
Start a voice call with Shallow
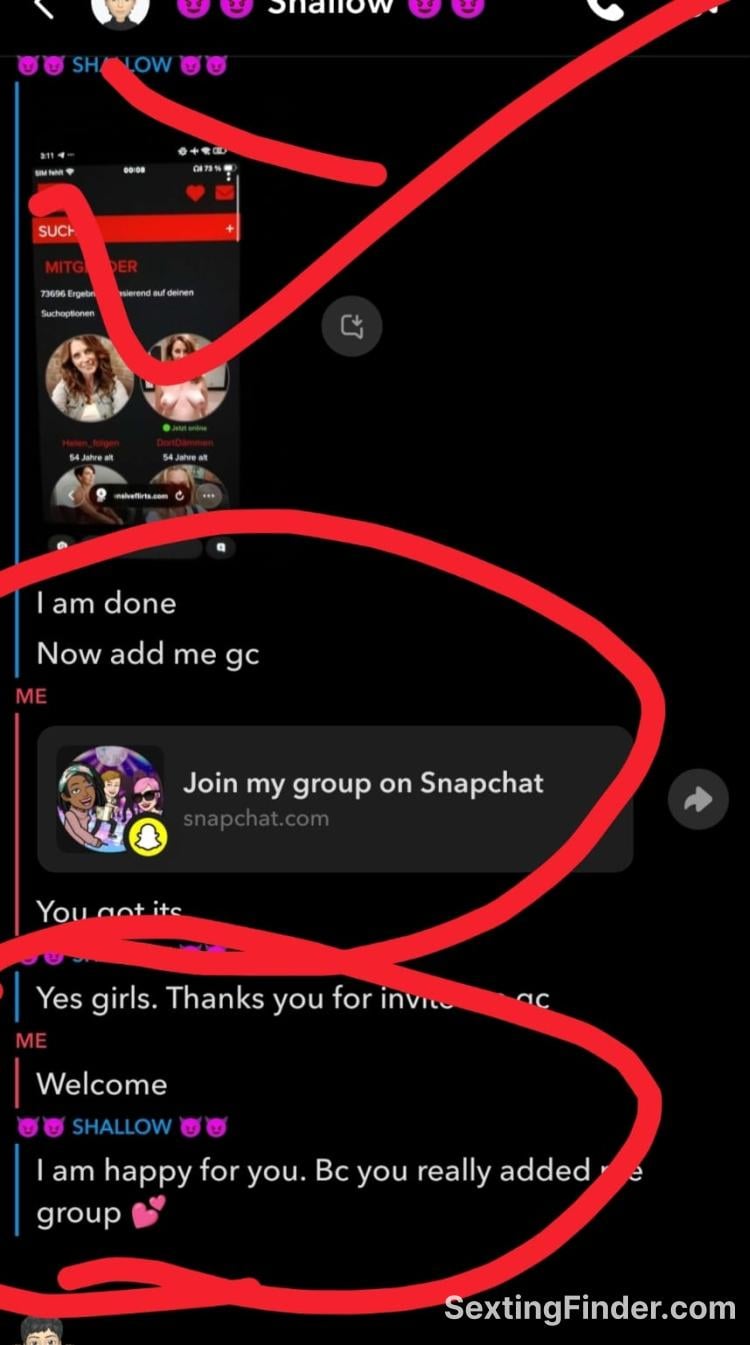tap(606, 8)
